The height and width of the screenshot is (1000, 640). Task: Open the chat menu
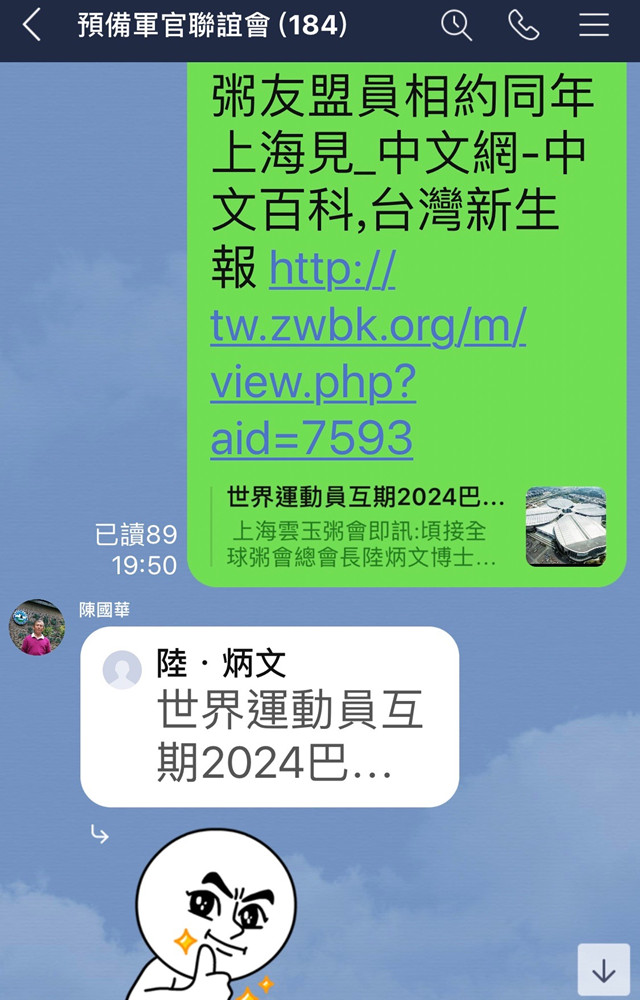(x=594, y=26)
